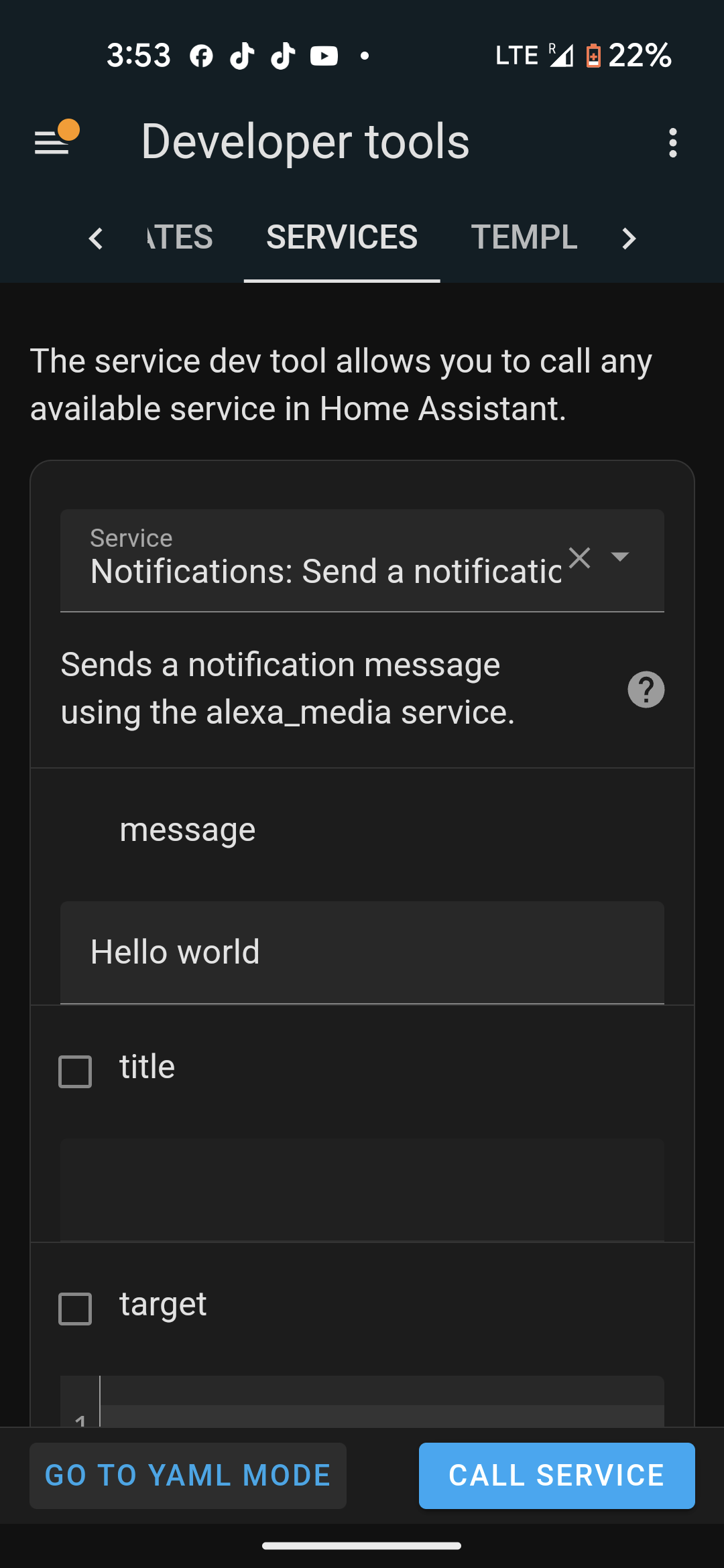
Task: Clear the selected service
Action: pyautogui.click(x=580, y=558)
